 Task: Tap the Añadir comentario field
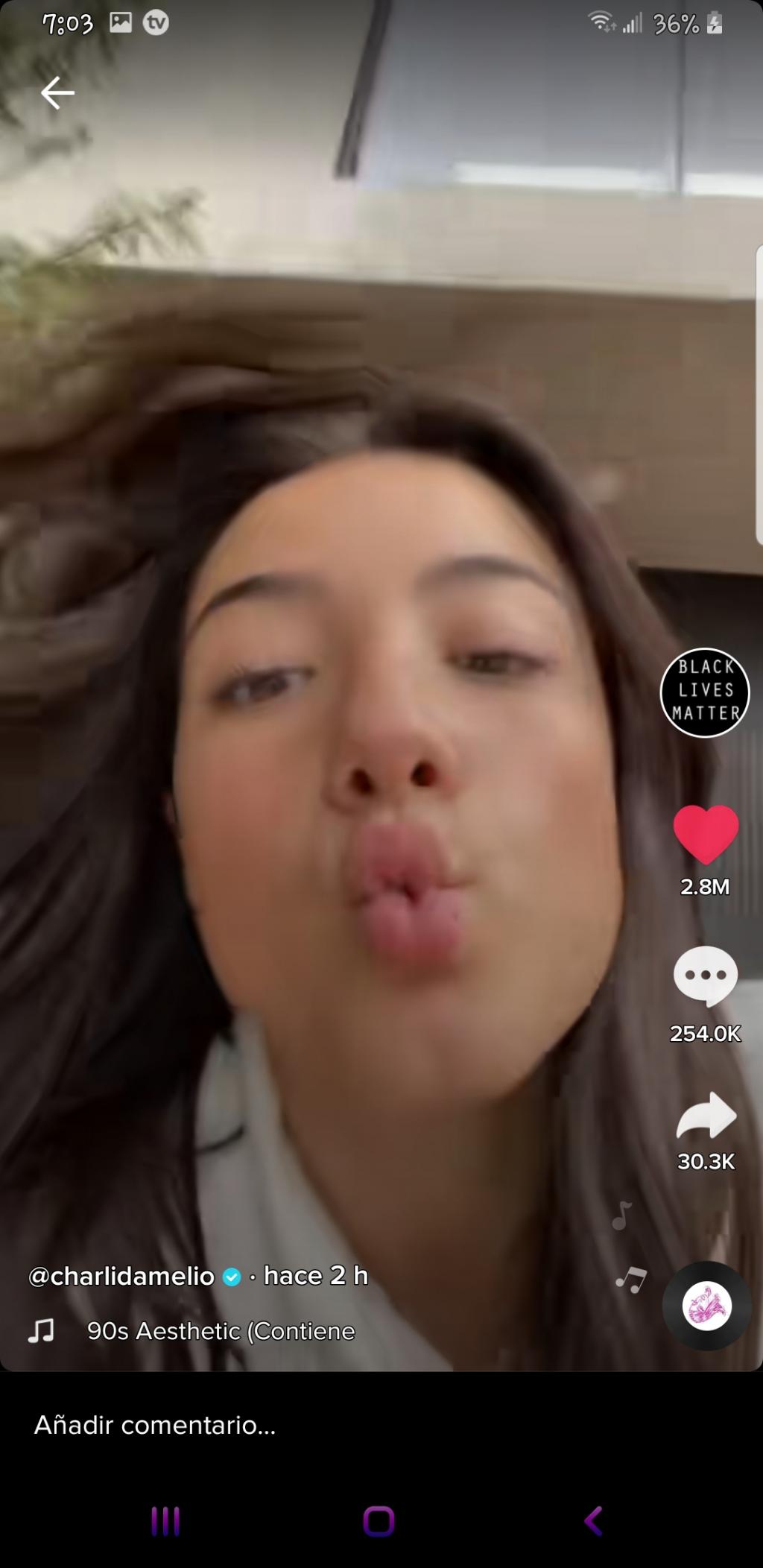pos(298,1426)
